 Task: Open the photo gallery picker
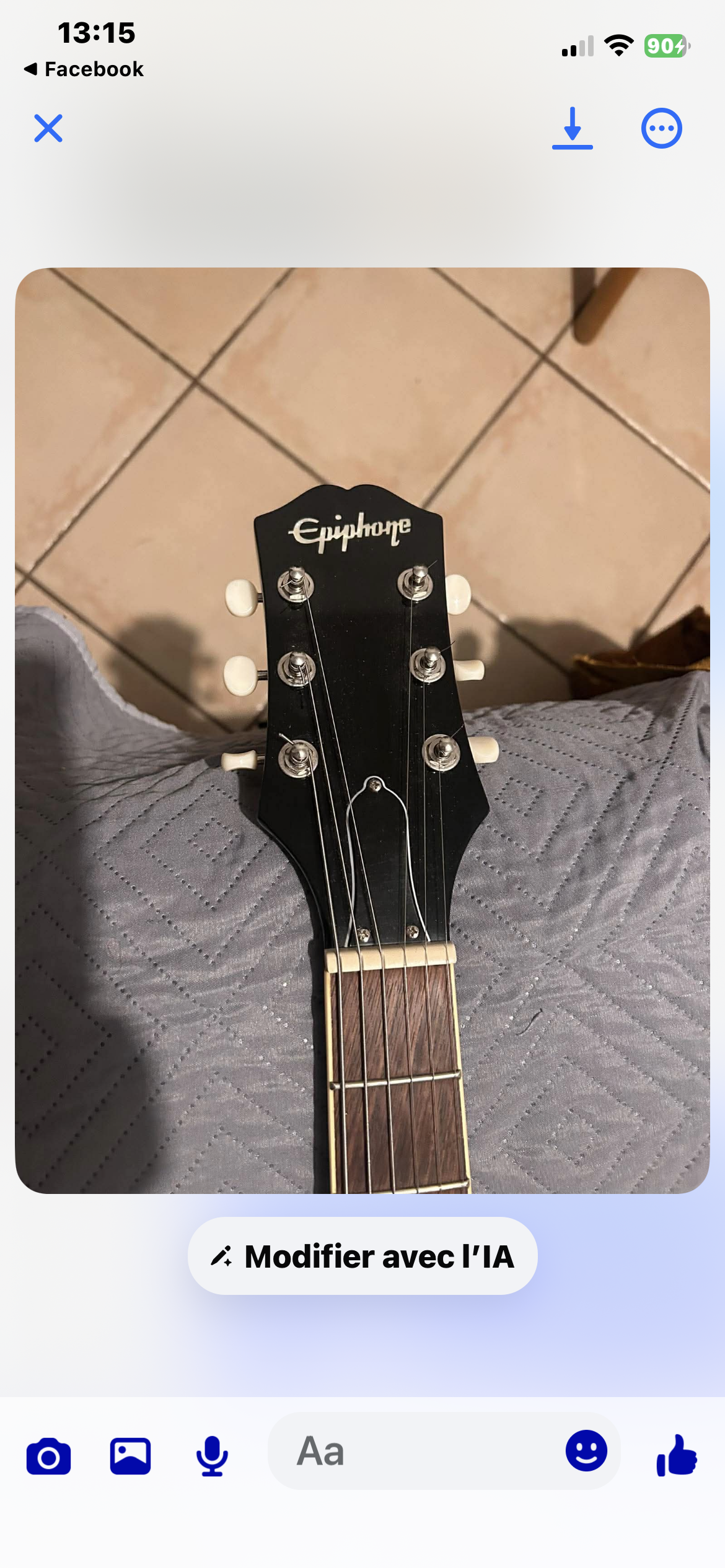click(x=130, y=1455)
